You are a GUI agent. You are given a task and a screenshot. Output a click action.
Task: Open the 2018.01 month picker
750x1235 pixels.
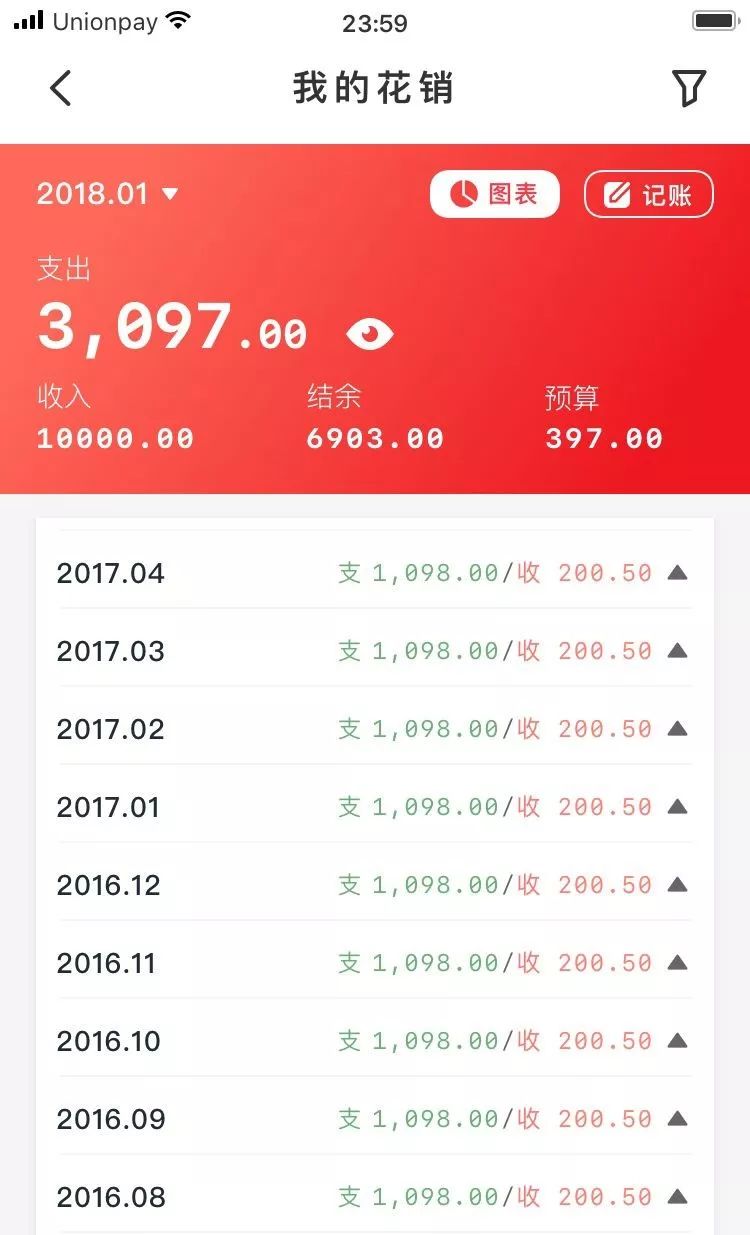(x=107, y=193)
